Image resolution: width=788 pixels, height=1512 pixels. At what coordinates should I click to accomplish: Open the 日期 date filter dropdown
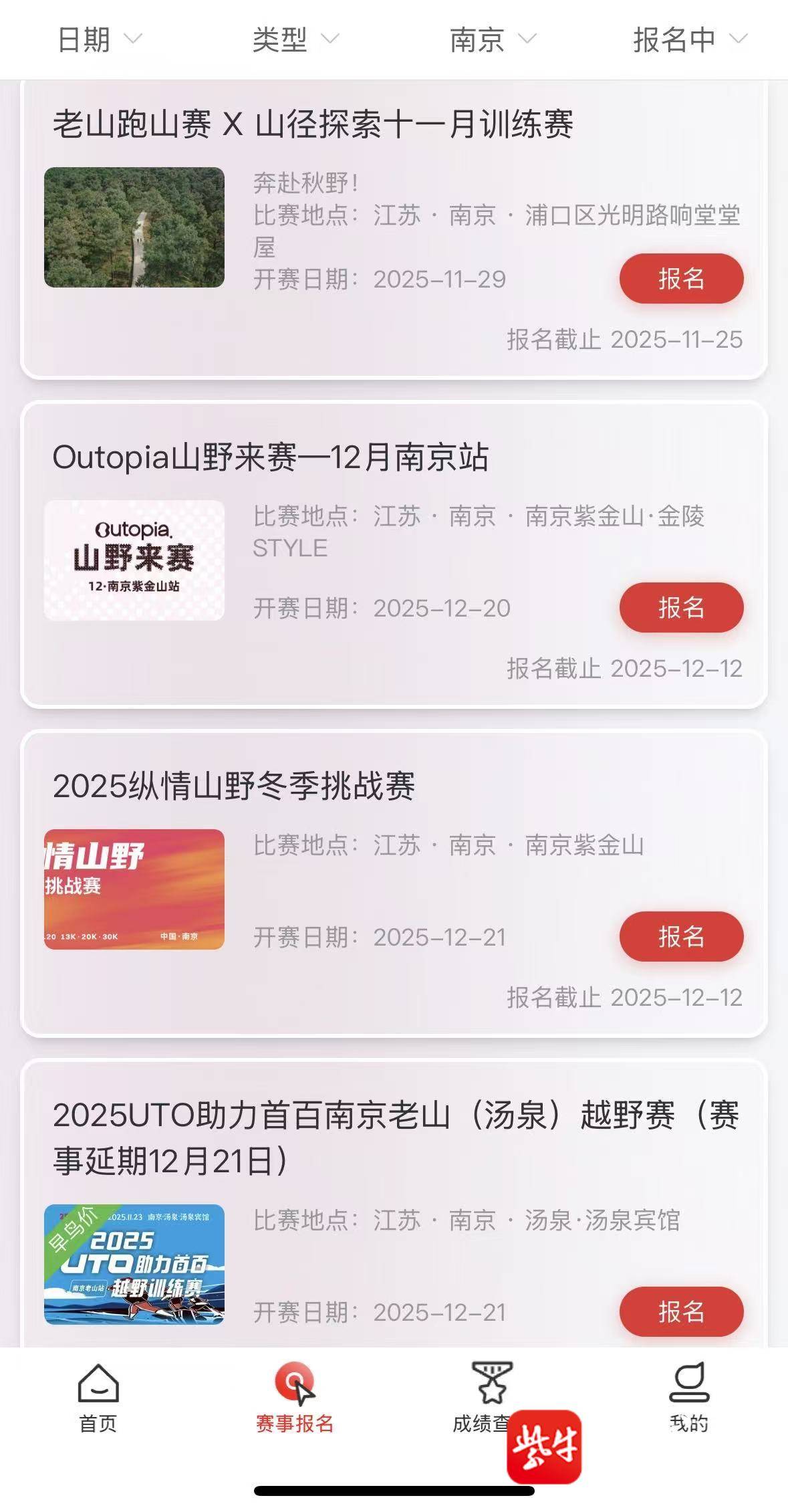(x=99, y=39)
